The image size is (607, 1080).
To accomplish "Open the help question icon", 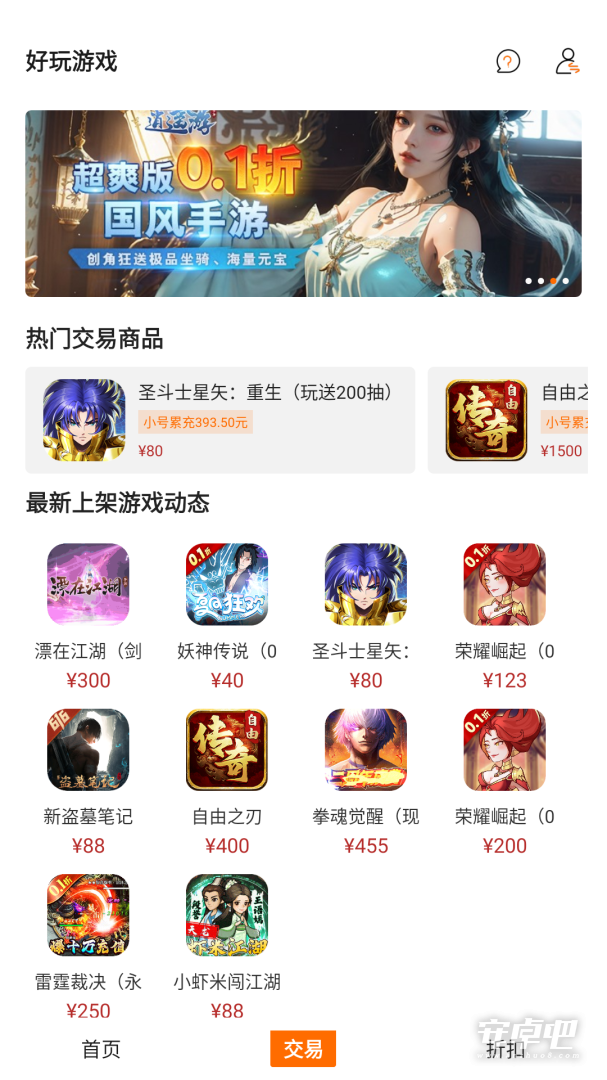I will click(508, 62).
